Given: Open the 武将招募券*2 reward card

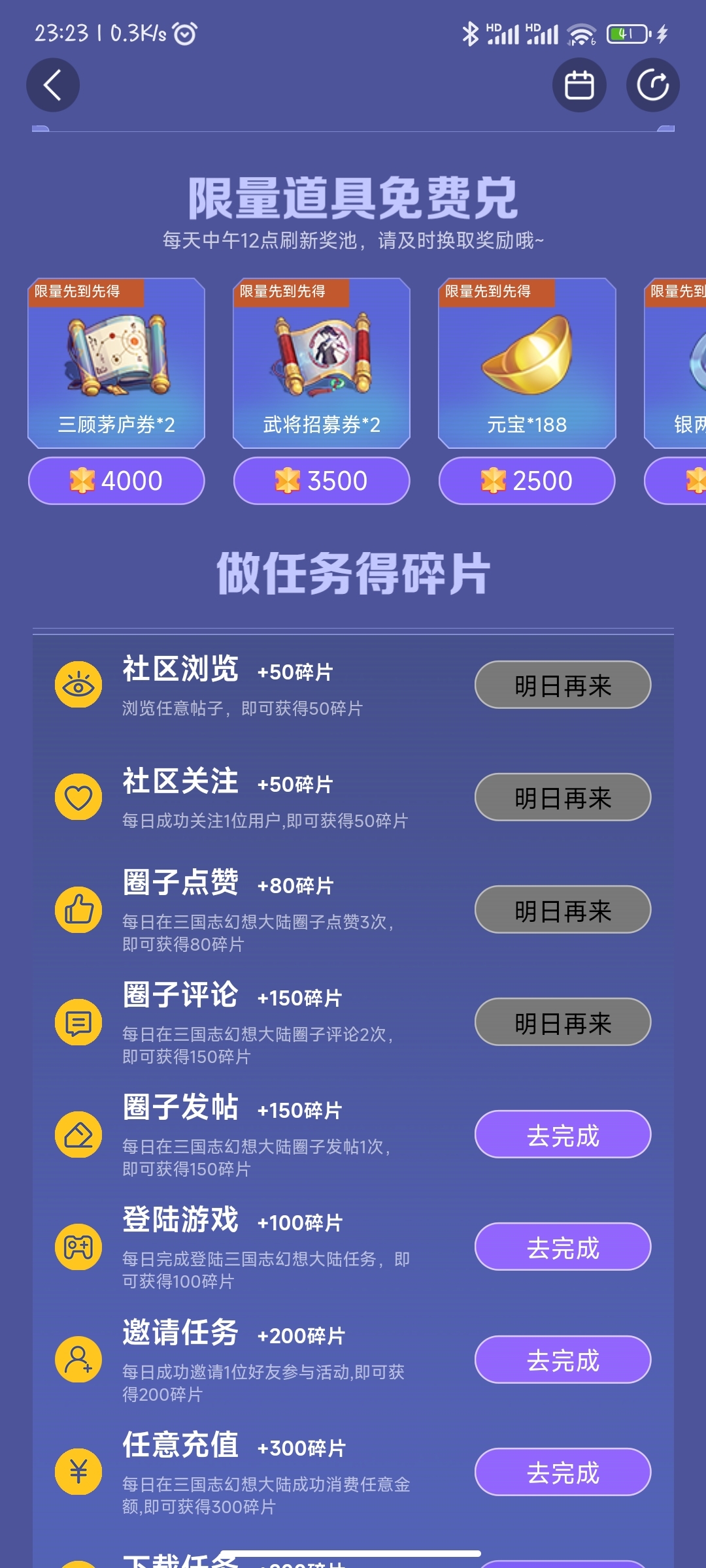Looking at the screenshot, I should 322,363.
